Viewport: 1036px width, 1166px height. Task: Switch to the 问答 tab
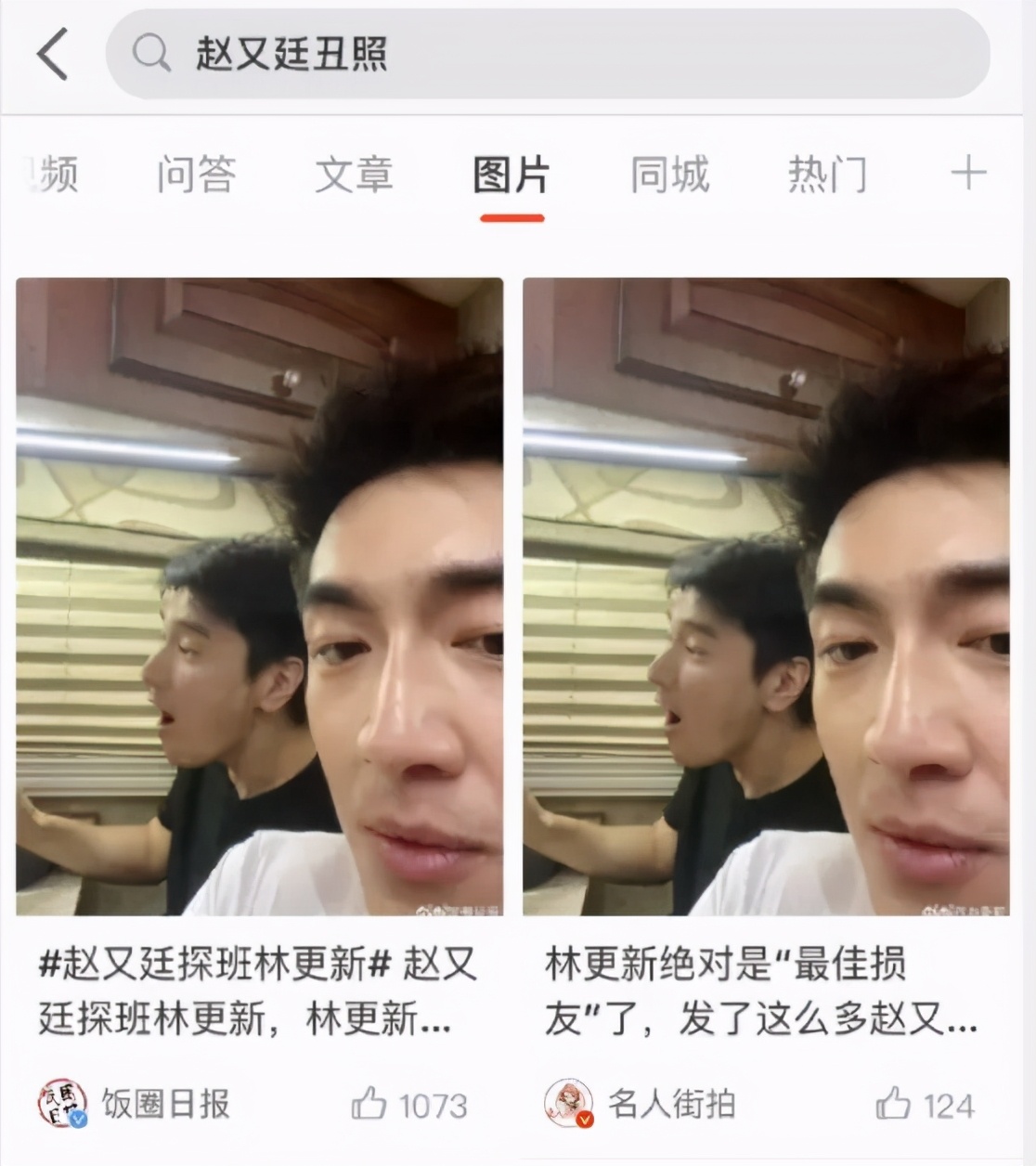(x=196, y=175)
